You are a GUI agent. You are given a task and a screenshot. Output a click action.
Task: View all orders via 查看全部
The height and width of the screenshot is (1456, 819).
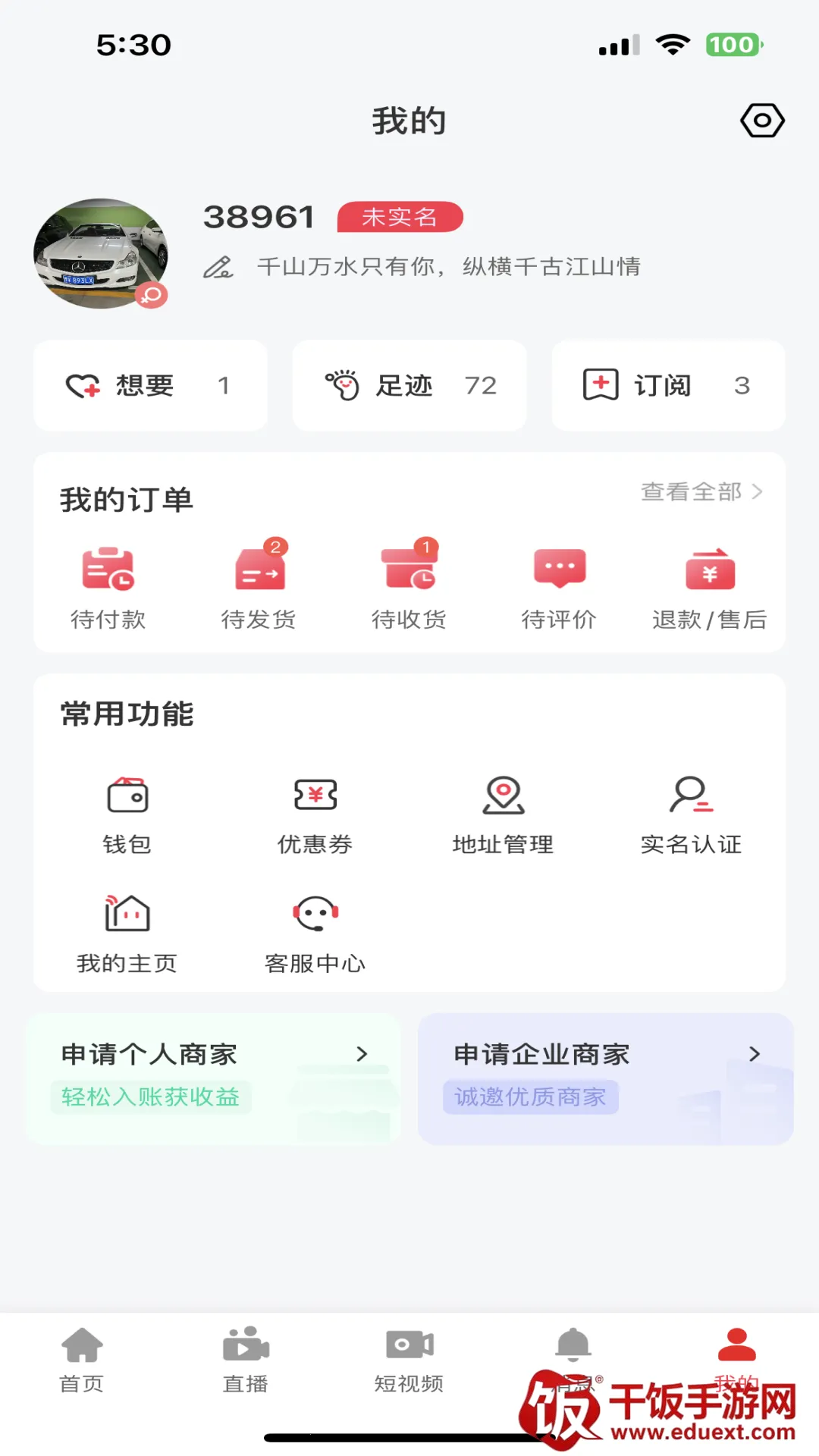[701, 491]
